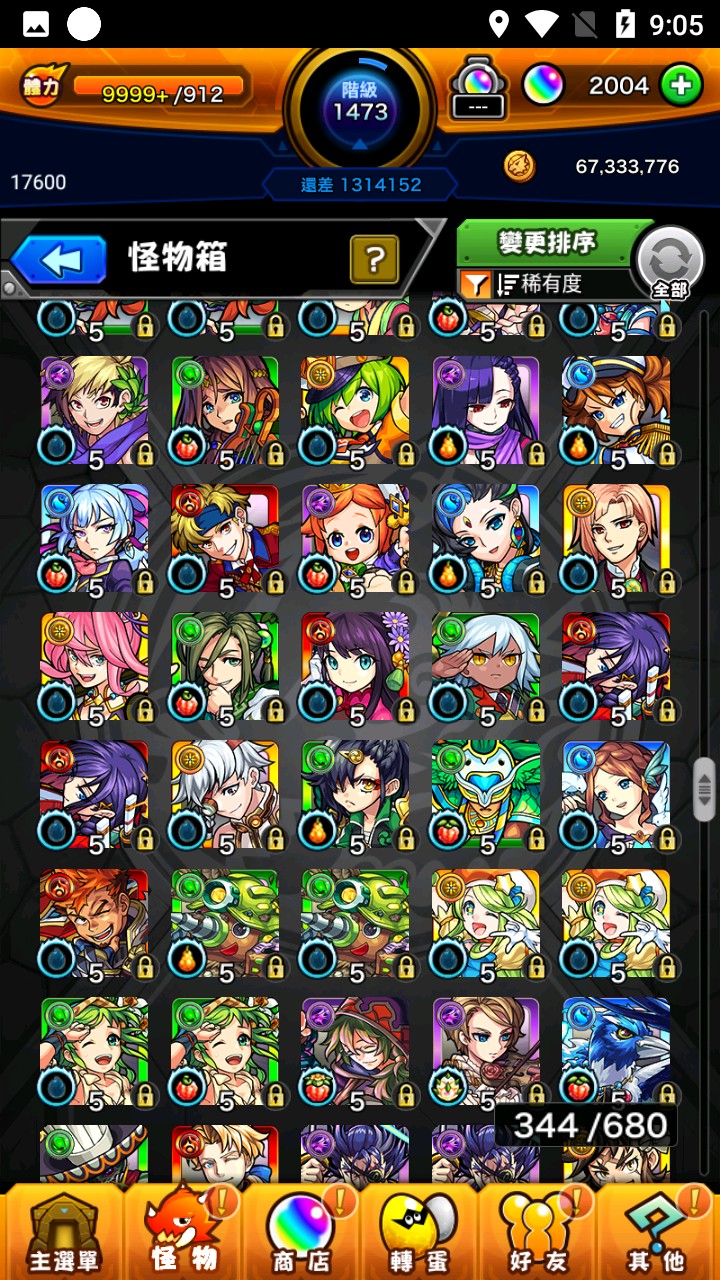Image resolution: width=720 pixels, height=1280 pixels.
Task: Go back using the blue arrow
Action: [59, 261]
